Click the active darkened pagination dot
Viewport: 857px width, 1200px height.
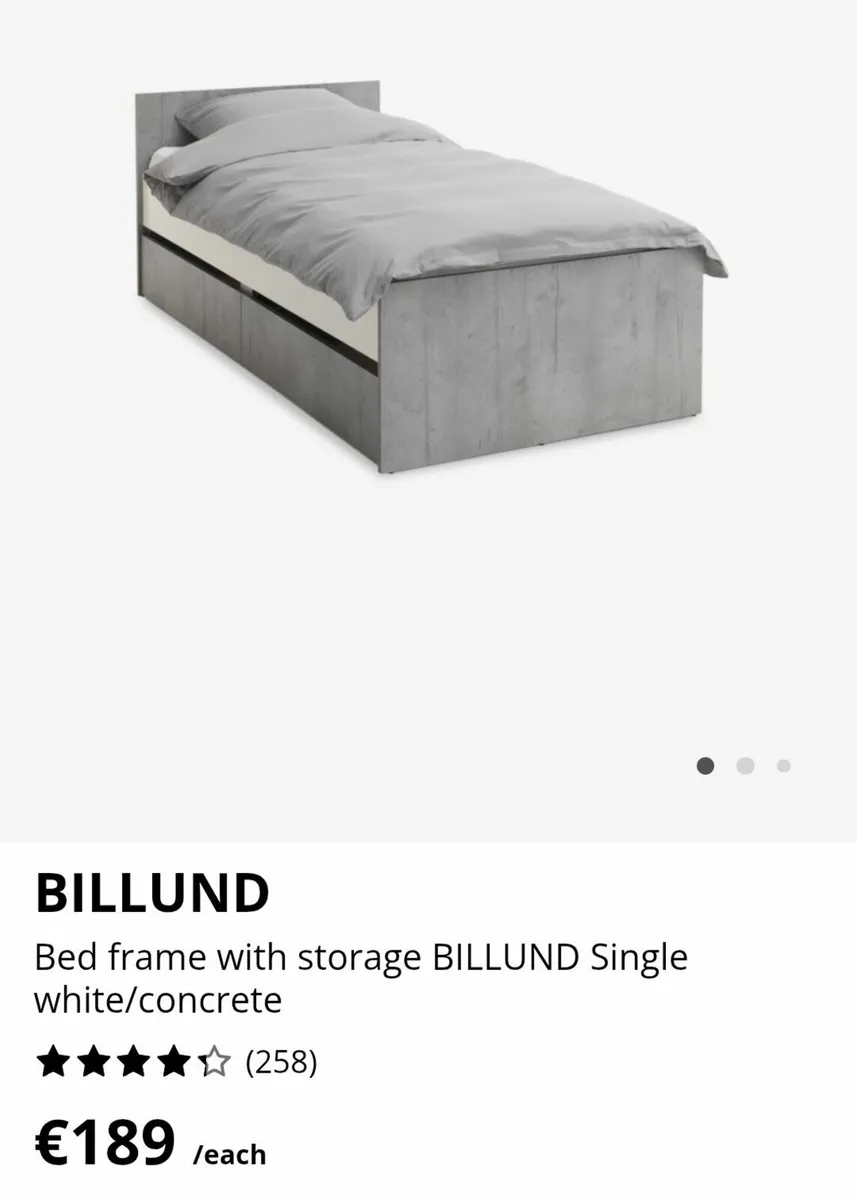[x=704, y=765]
